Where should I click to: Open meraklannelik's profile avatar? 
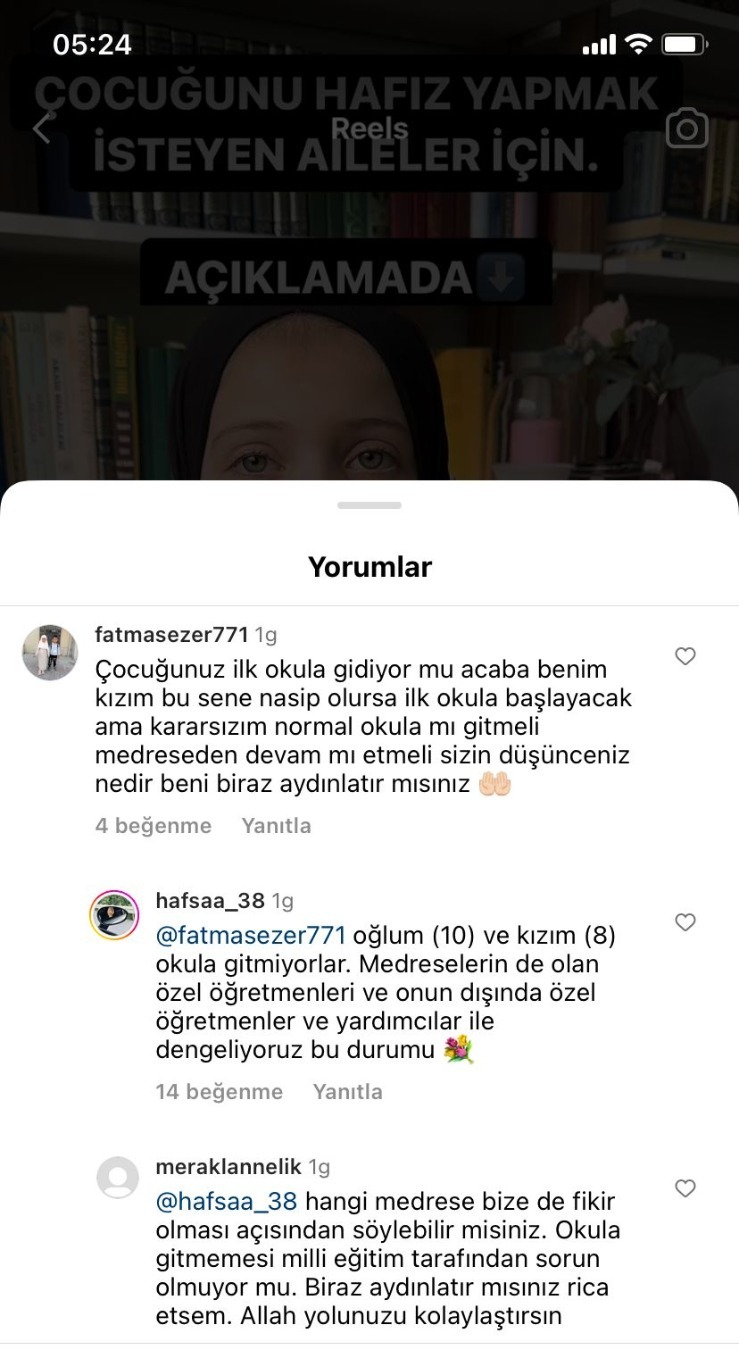coord(117,1178)
